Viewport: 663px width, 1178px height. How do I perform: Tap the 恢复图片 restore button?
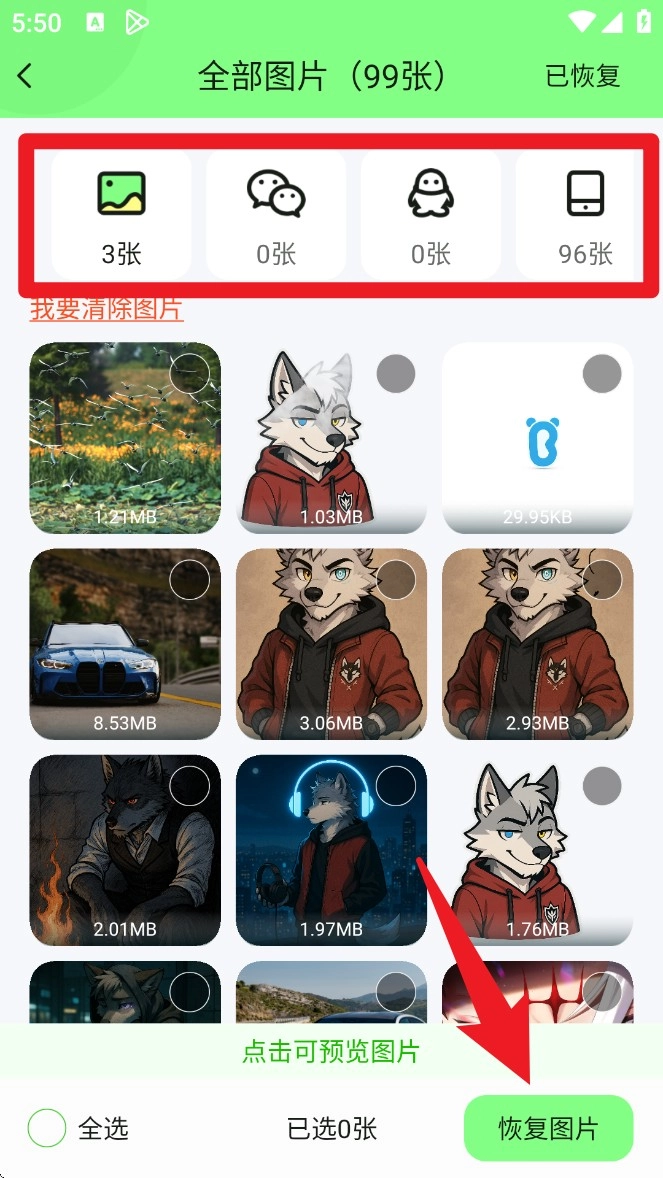[548, 1128]
